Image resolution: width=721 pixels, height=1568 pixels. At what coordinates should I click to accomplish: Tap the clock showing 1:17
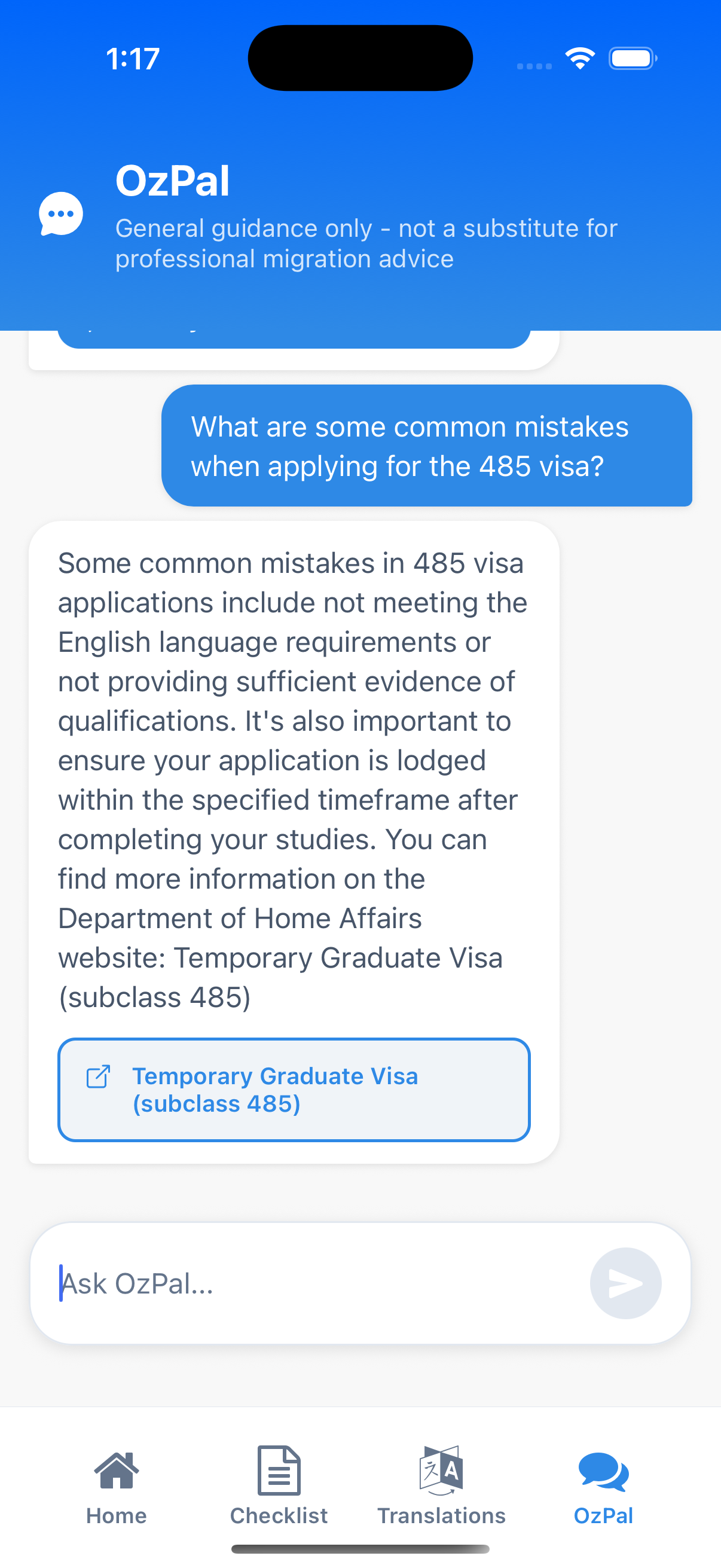(x=133, y=58)
